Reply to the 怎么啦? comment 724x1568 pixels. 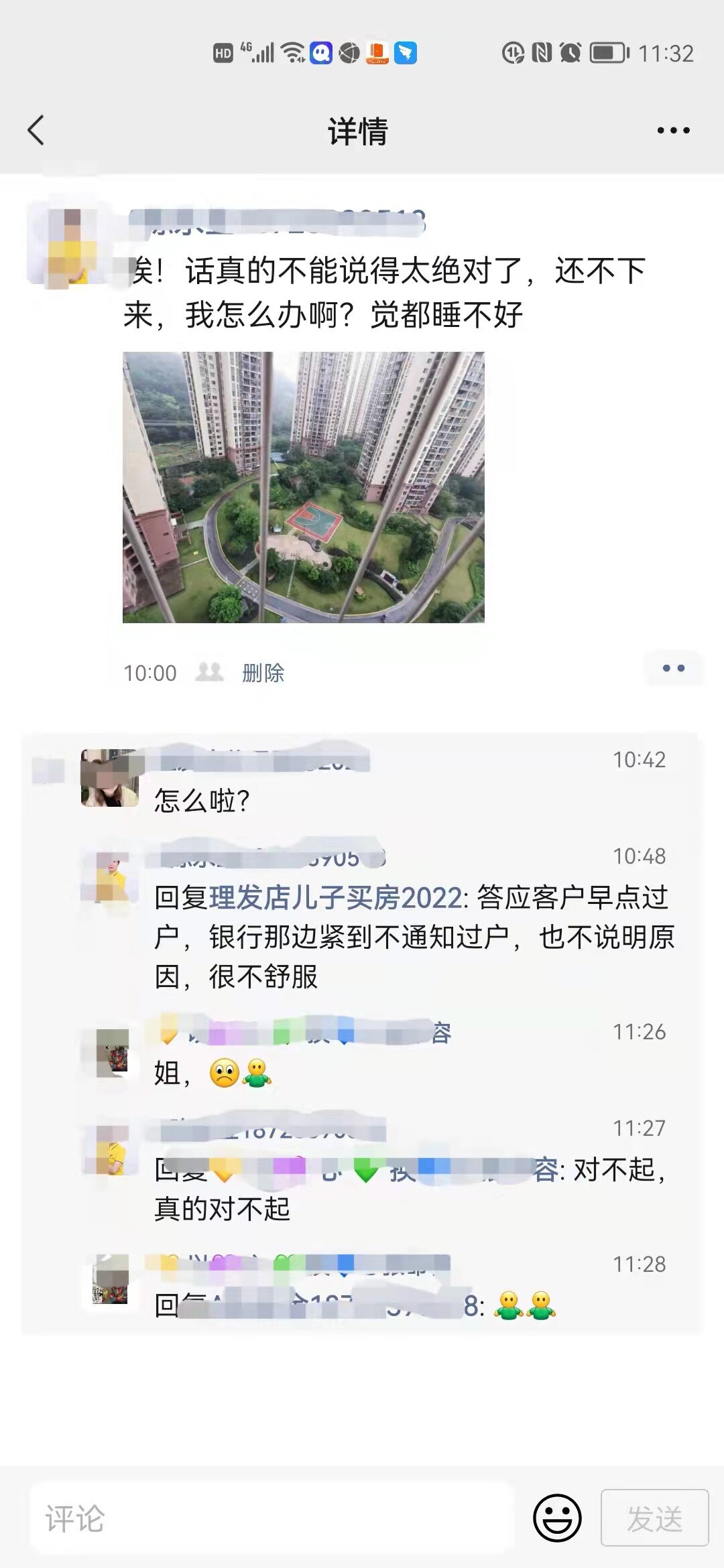201,801
